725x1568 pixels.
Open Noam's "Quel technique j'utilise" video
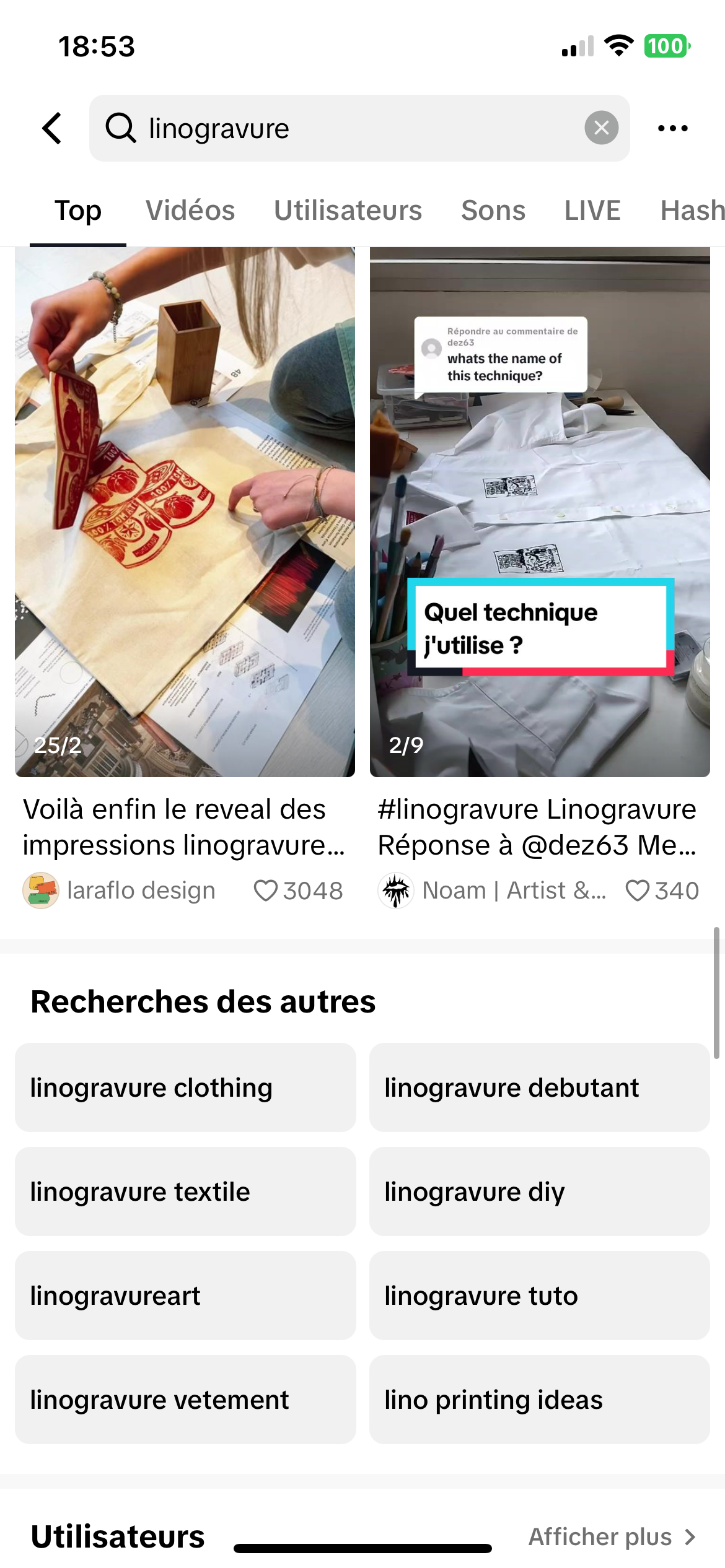[540, 512]
